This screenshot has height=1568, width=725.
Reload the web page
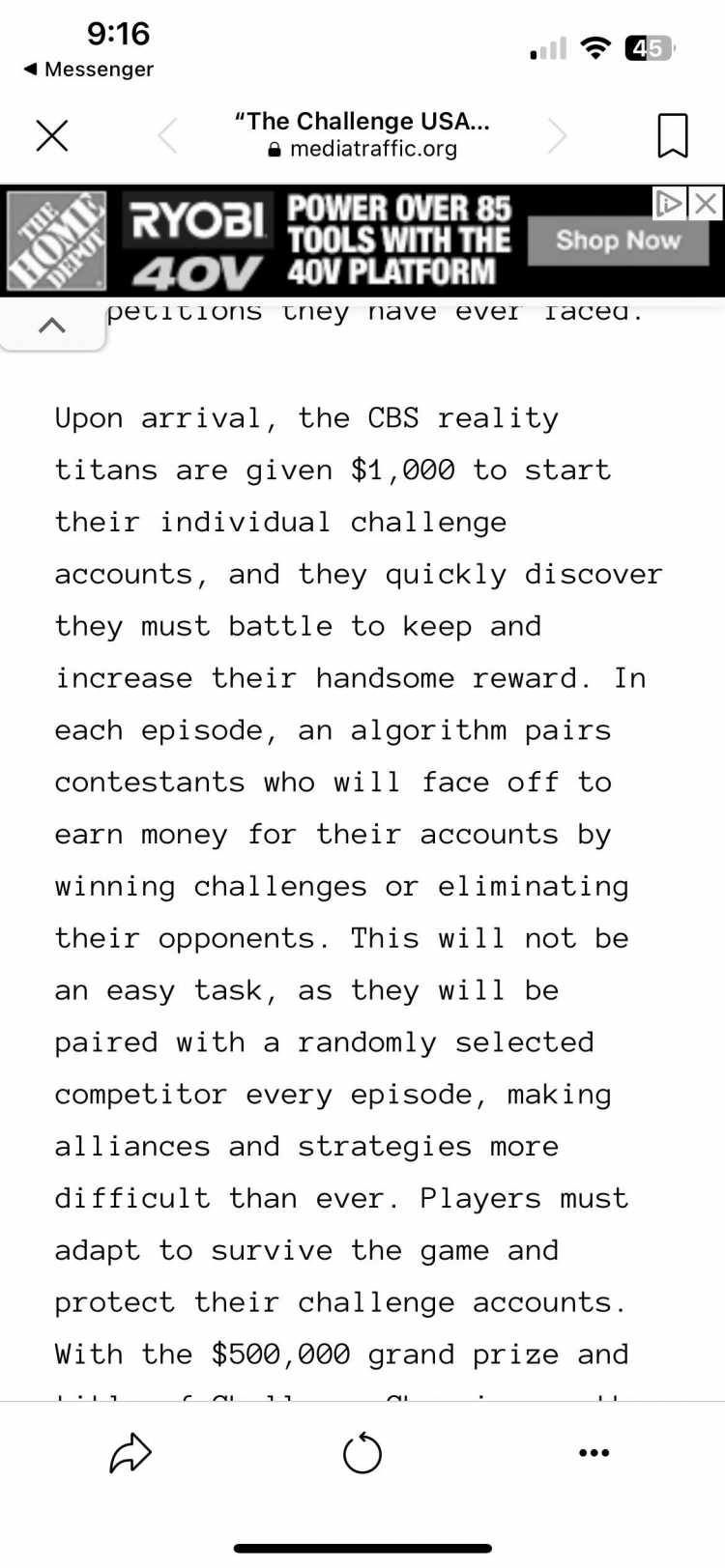pyautogui.click(x=362, y=1453)
